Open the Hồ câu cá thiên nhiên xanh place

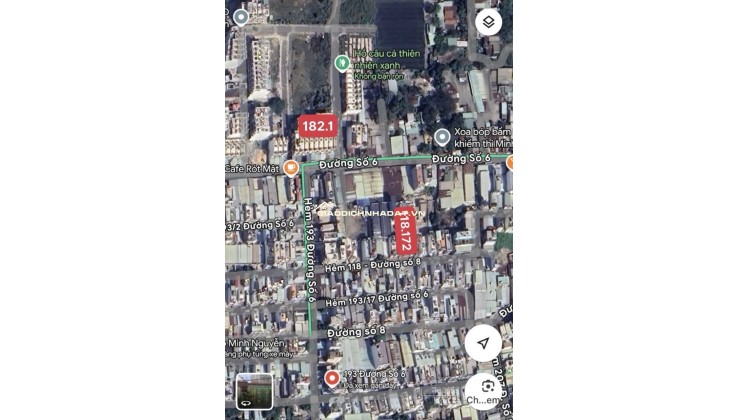coord(343,63)
